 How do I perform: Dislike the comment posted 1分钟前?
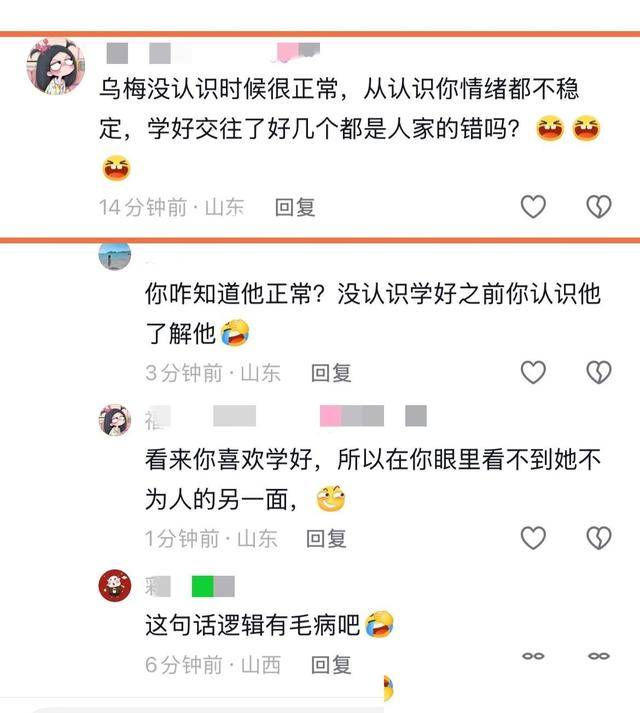pyautogui.click(x=599, y=537)
